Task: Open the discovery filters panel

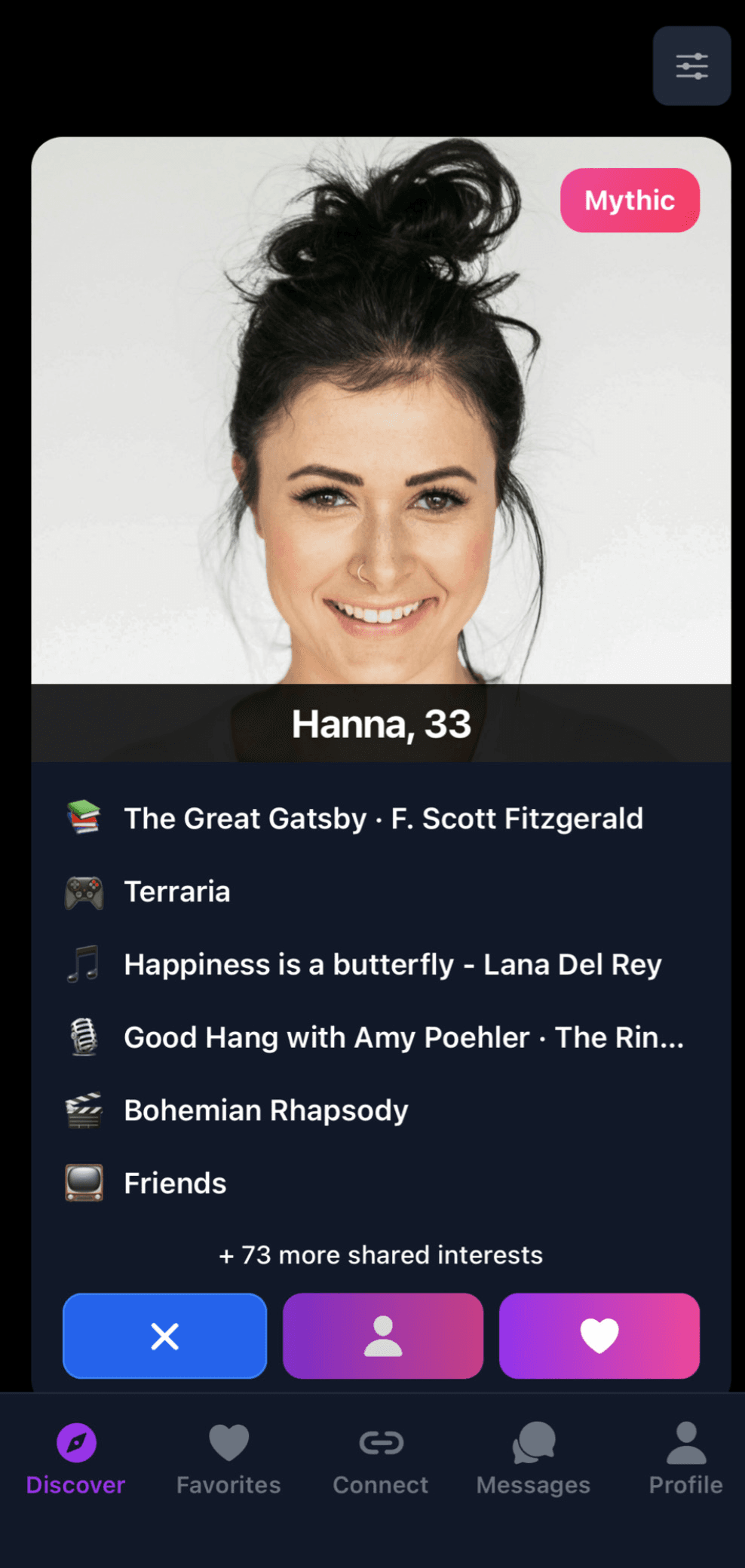Action: (691, 66)
